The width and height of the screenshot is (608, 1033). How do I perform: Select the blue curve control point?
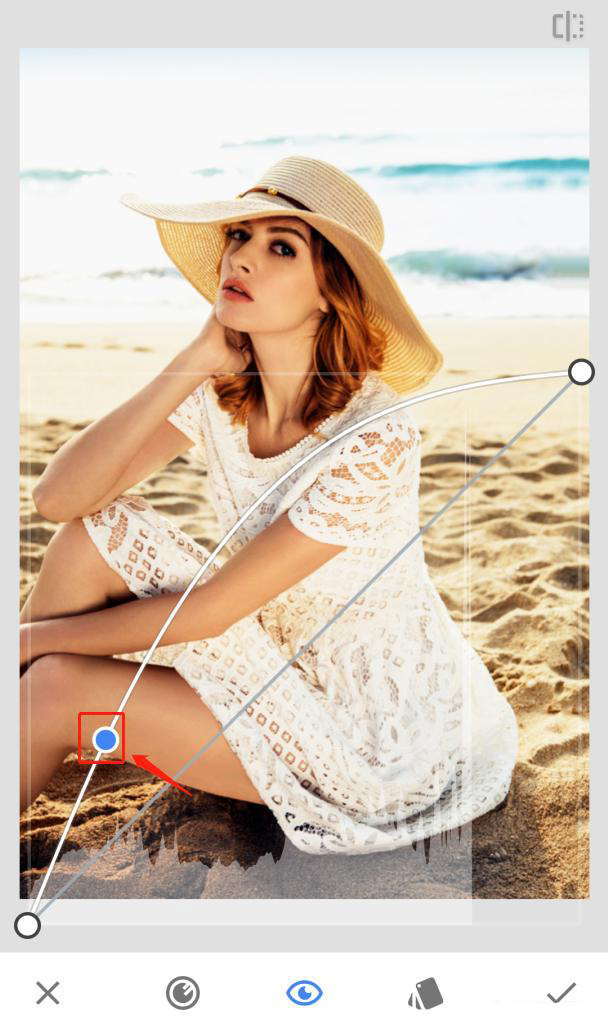106,739
